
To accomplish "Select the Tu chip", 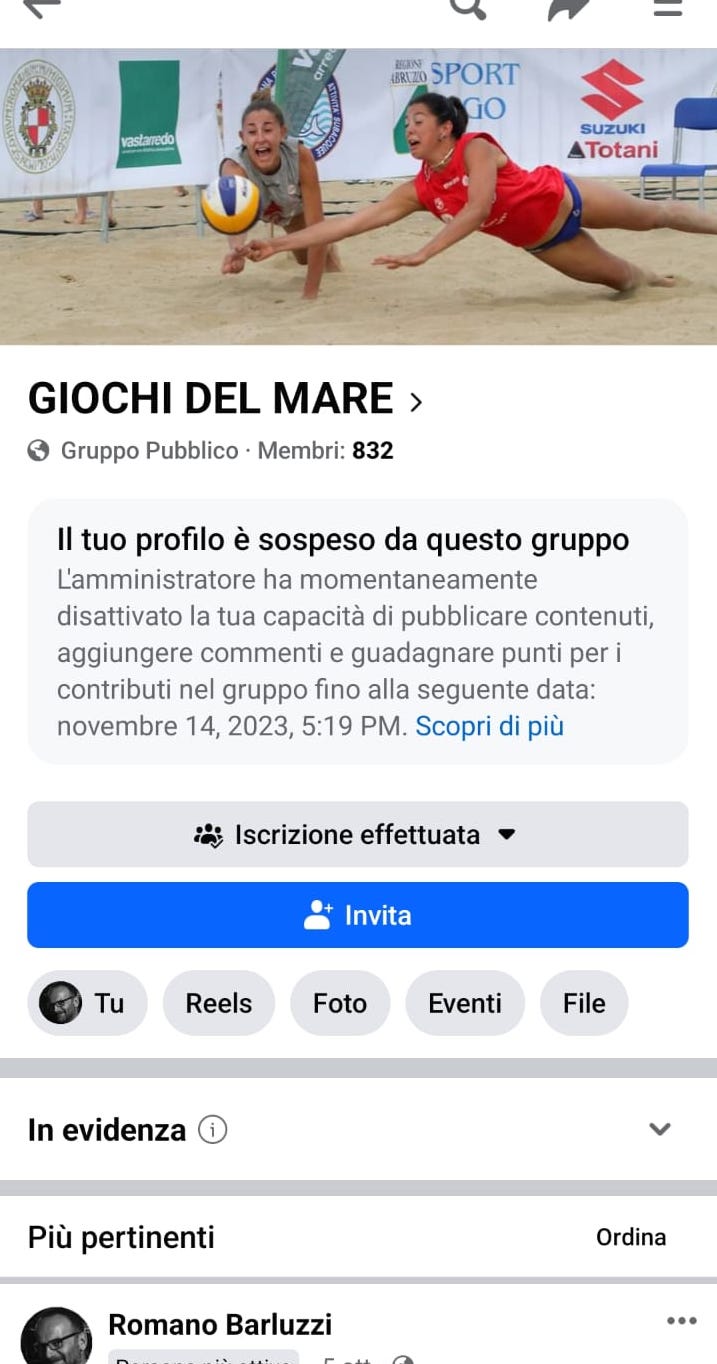I will tap(87, 1003).
